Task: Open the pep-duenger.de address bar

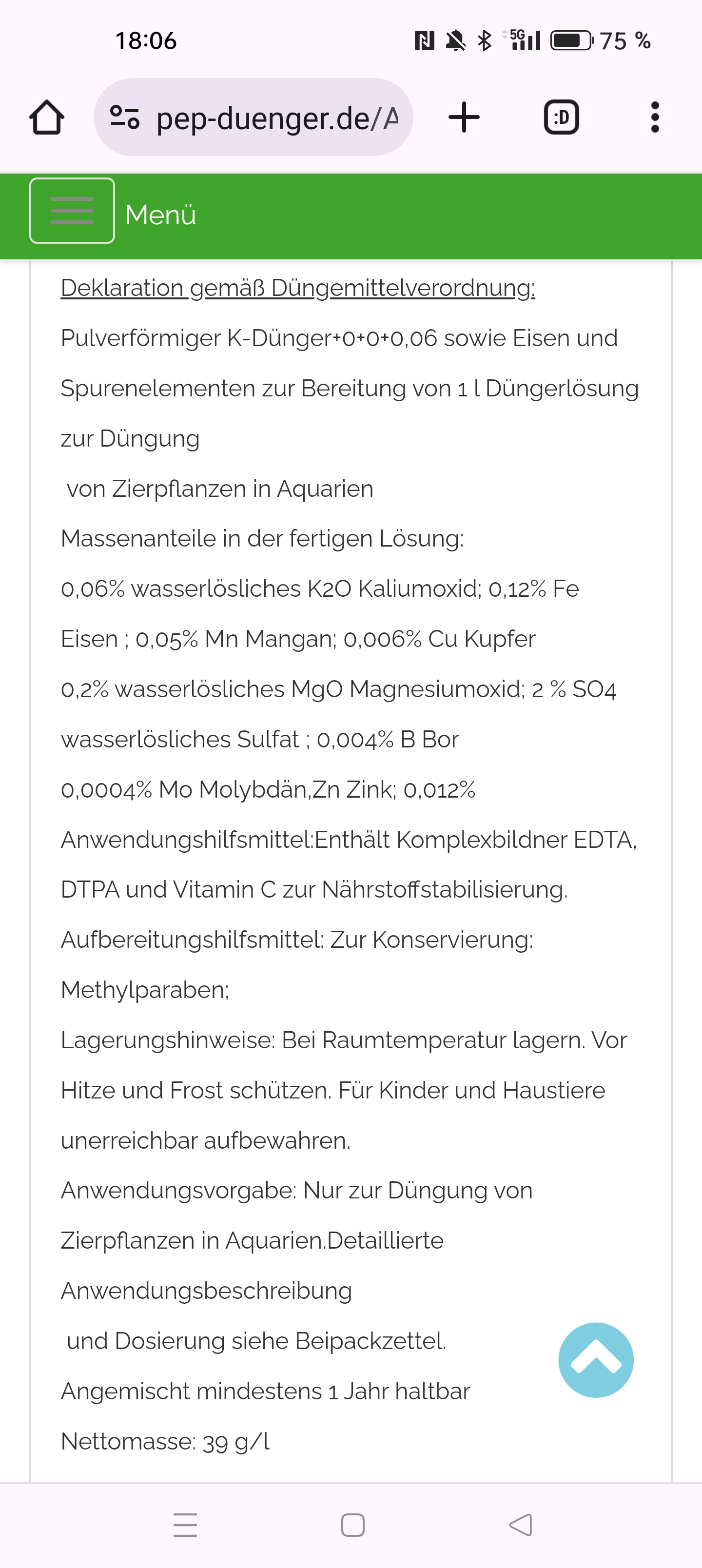Action: click(253, 117)
